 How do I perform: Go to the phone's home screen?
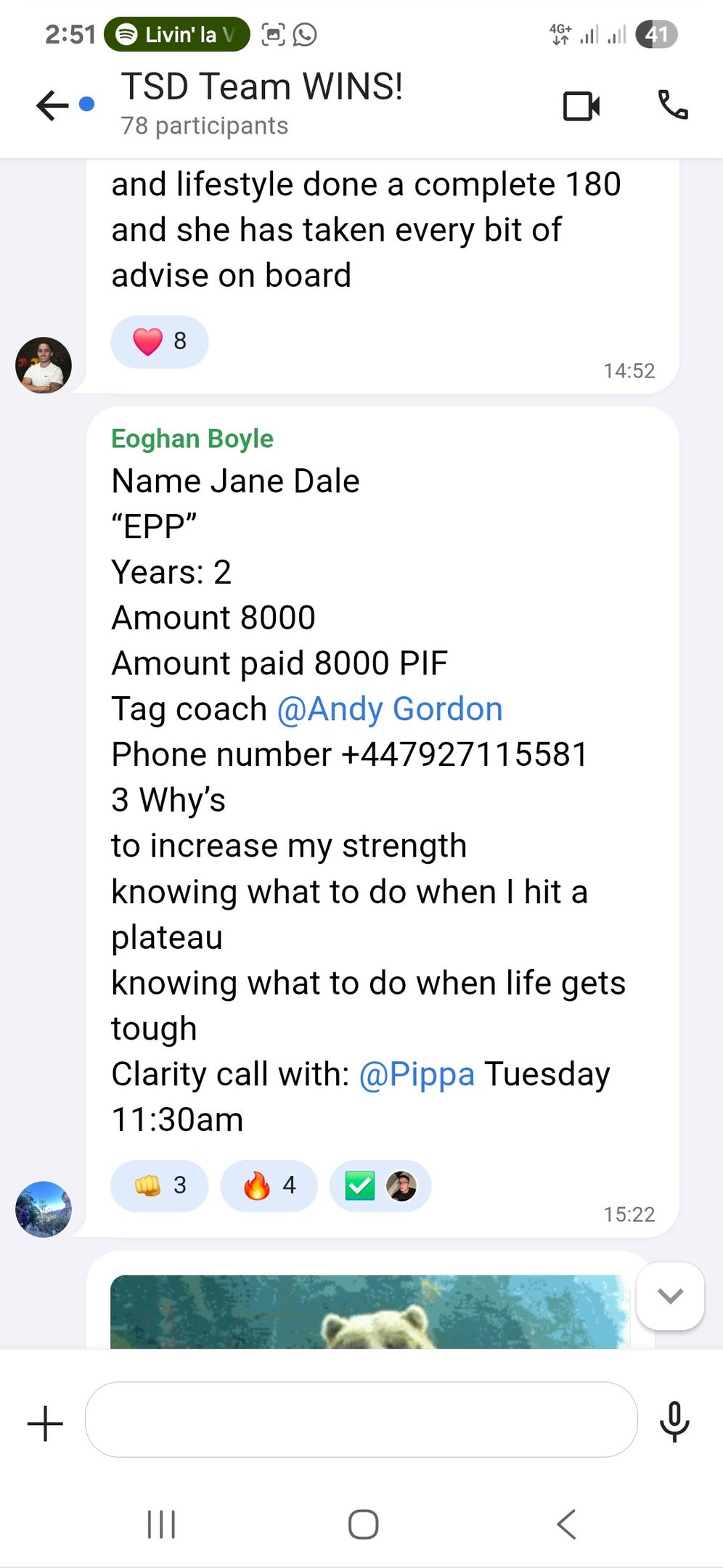pyautogui.click(x=363, y=1524)
